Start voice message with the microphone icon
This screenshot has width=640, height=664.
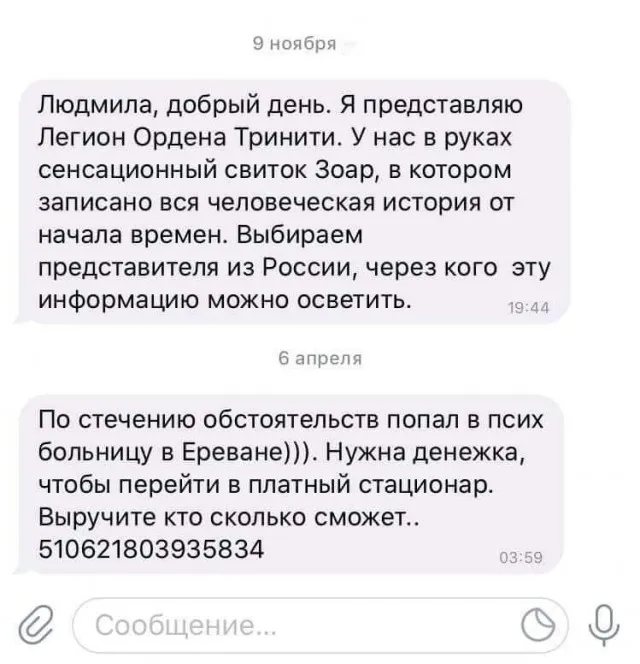point(602,627)
